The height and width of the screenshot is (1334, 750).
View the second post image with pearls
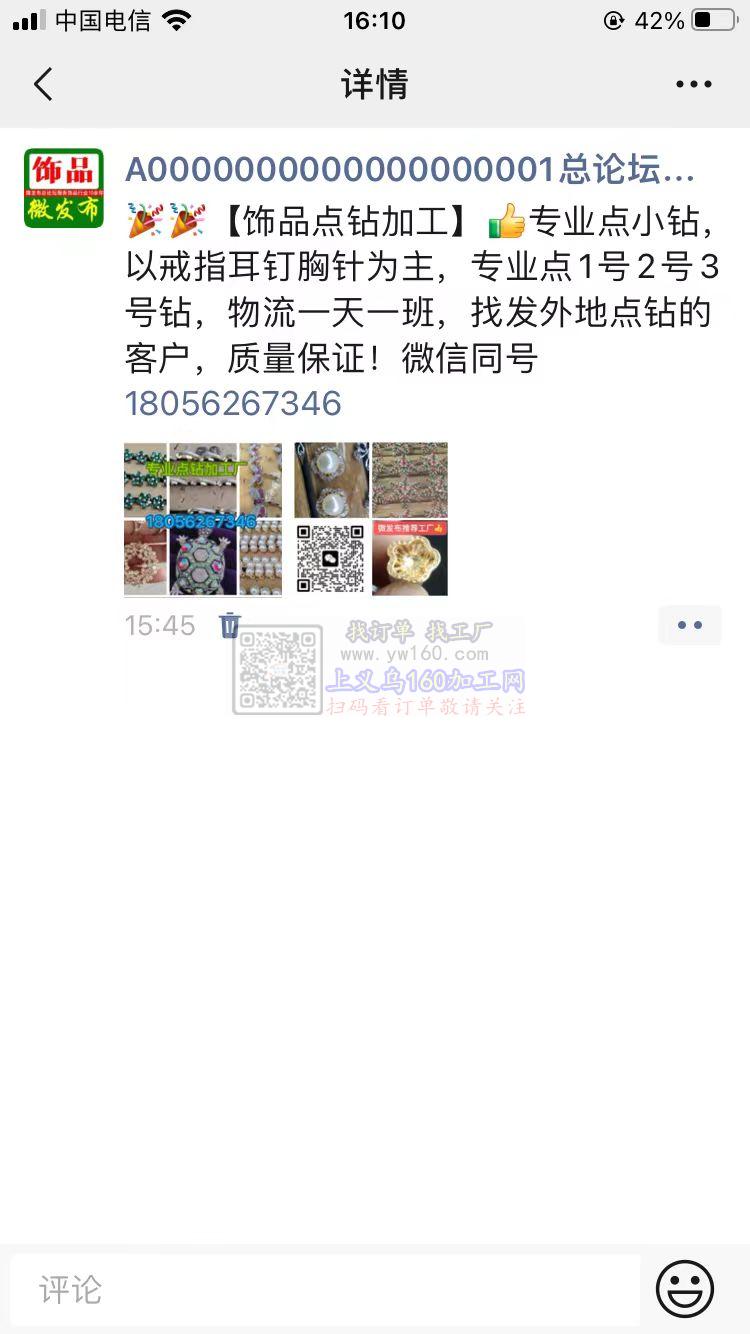[x=371, y=519]
